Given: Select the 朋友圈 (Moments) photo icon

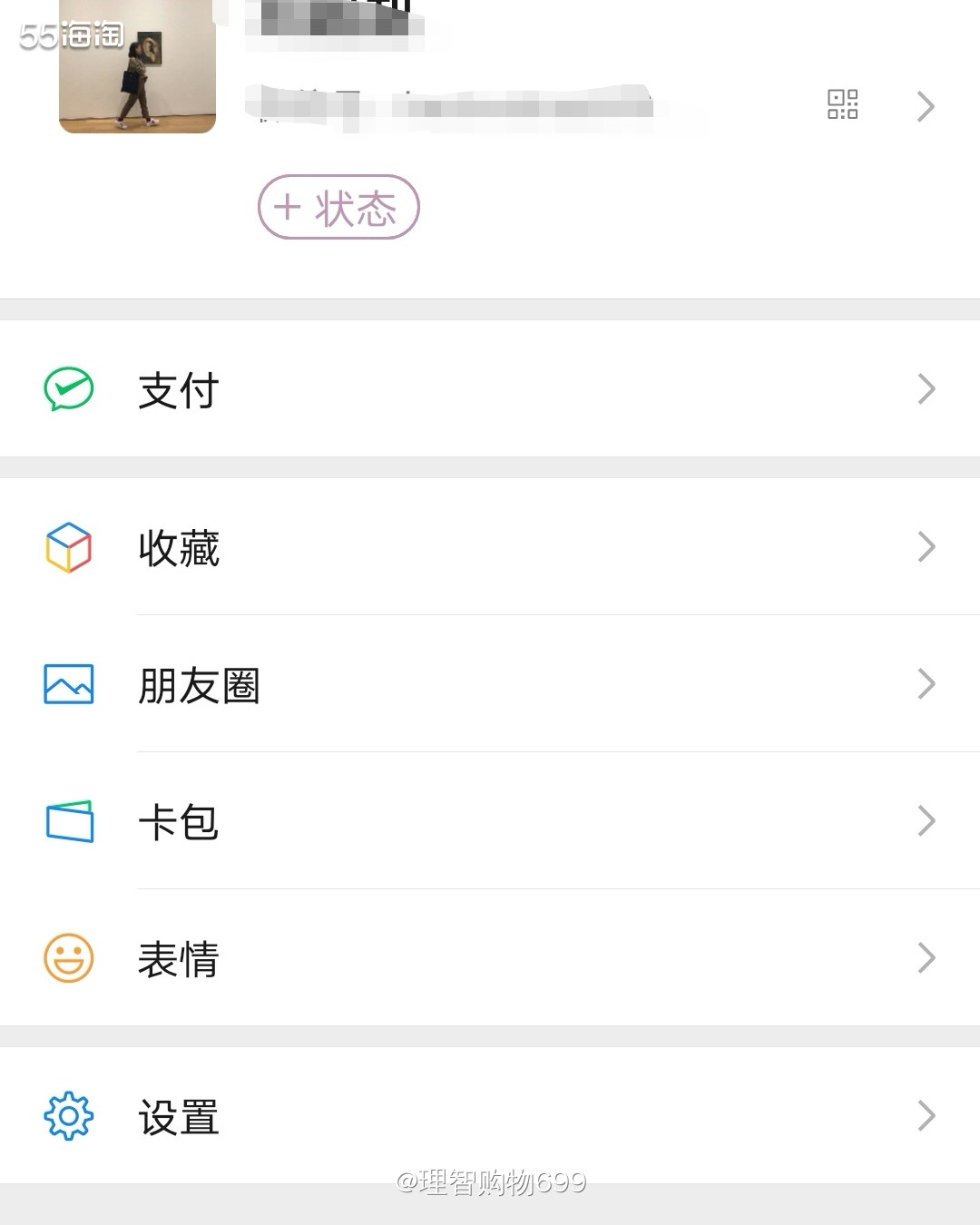Looking at the screenshot, I should pos(68,685).
